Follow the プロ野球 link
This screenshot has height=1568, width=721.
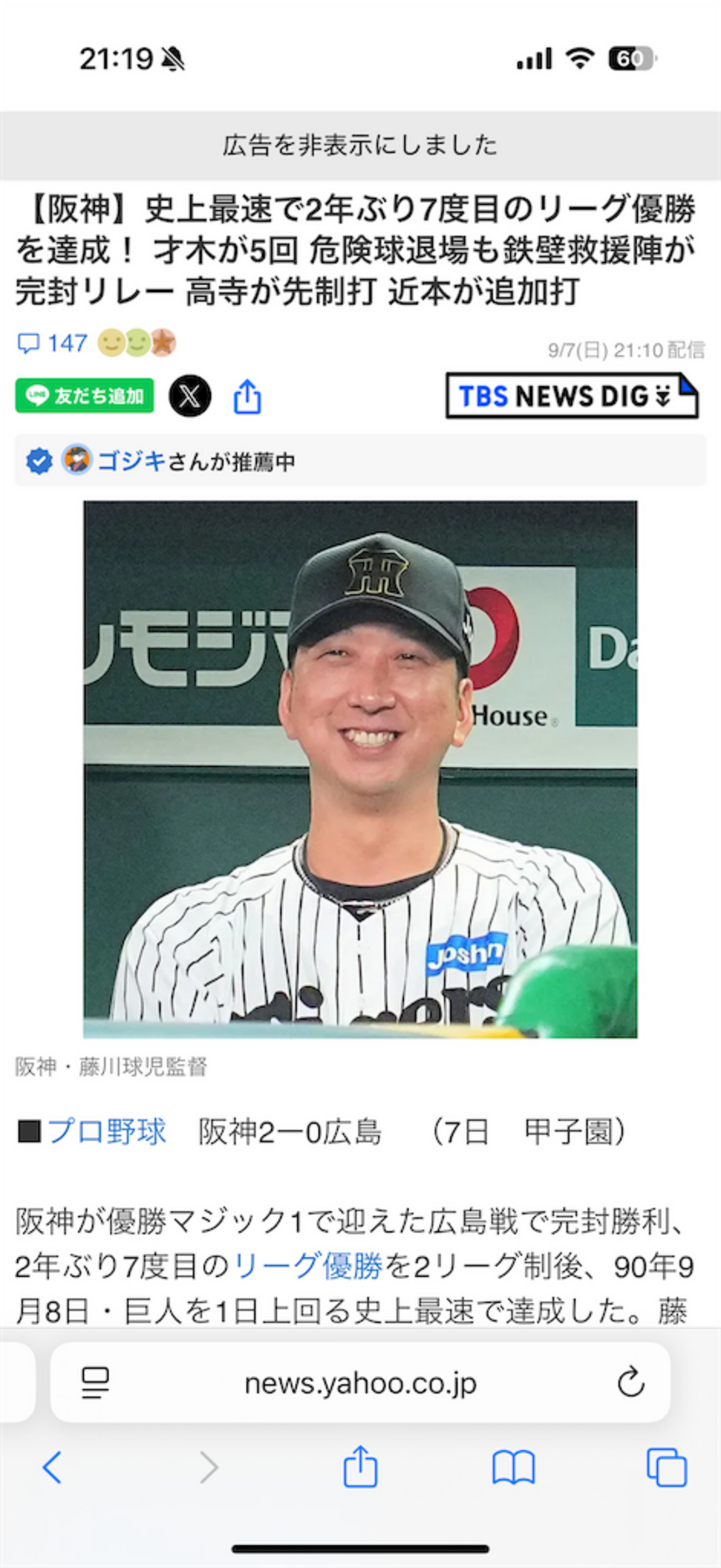coord(106,1132)
